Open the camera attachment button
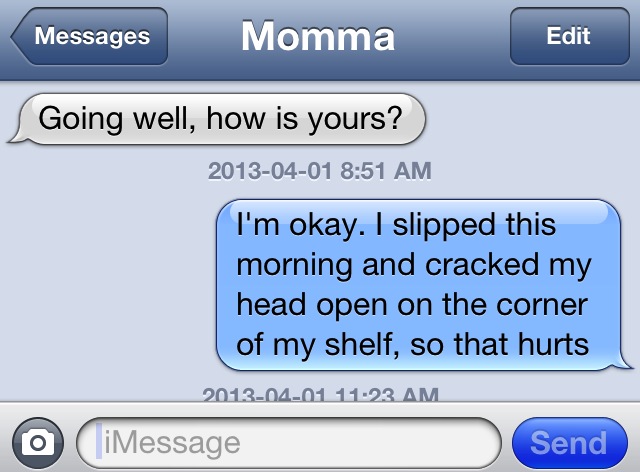This screenshot has width=640, height=472. click(x=38, y=441)
